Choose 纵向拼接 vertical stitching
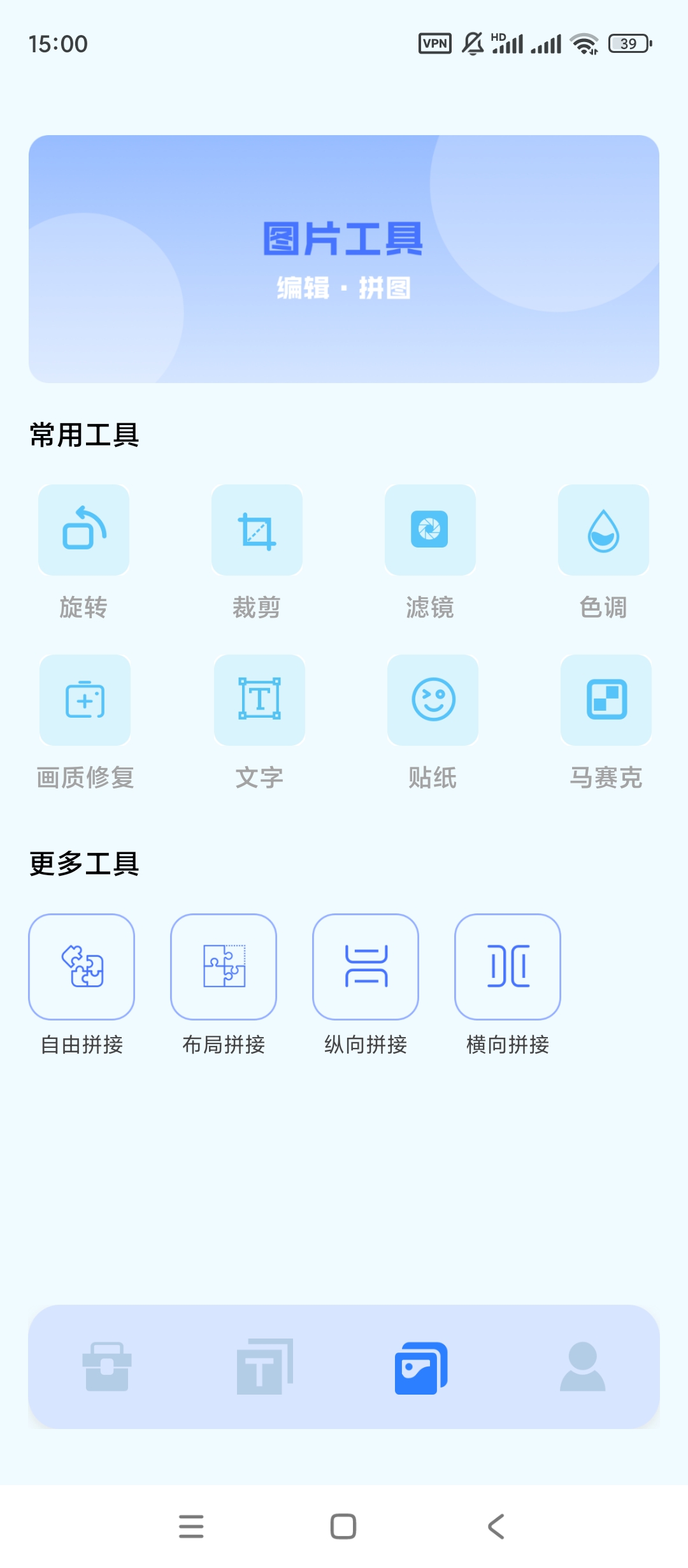The width and height of the screenshot is (688, 1568). 366,967
